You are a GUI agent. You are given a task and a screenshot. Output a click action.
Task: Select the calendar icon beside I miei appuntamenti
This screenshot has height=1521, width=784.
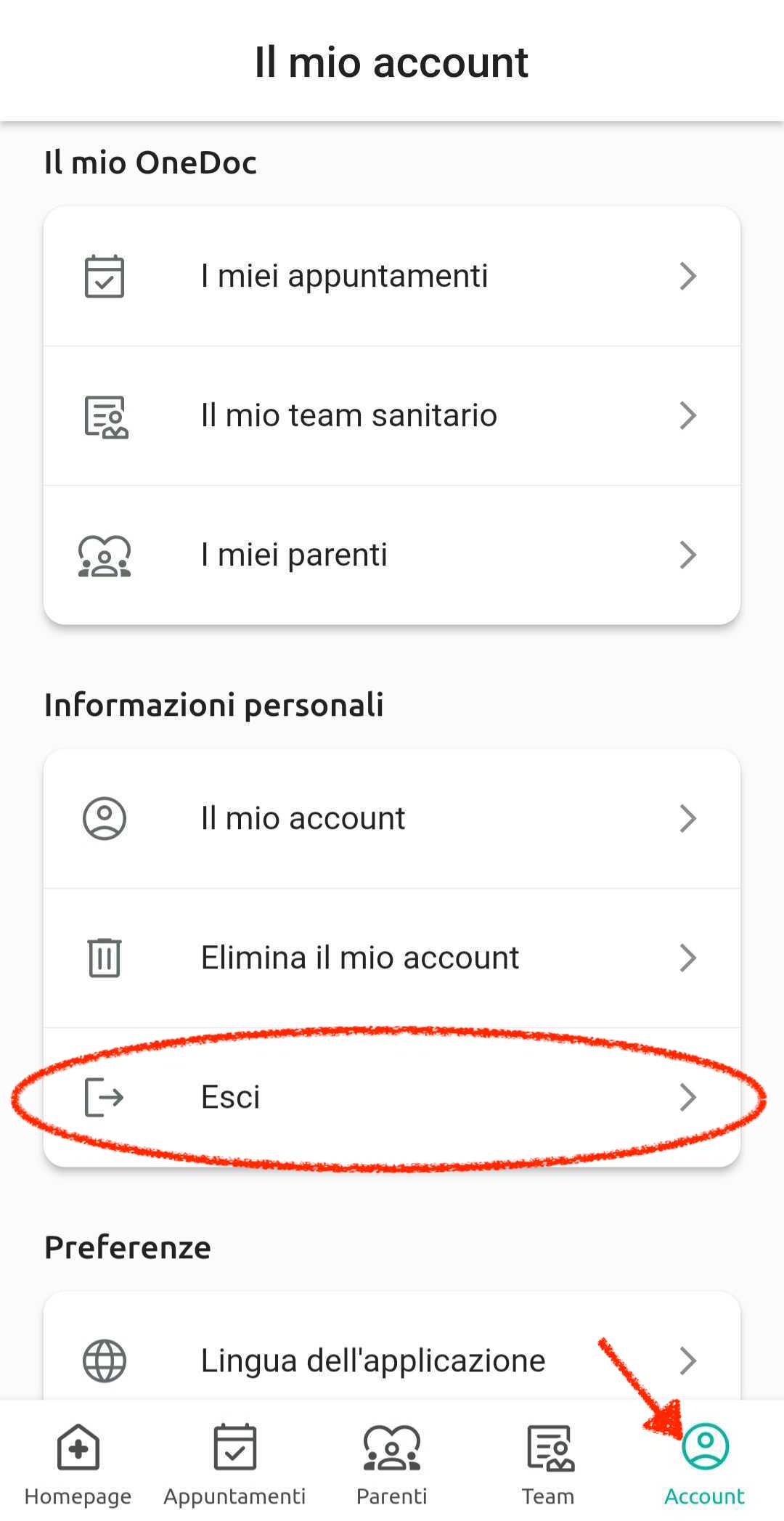click(x=103, y=274)
